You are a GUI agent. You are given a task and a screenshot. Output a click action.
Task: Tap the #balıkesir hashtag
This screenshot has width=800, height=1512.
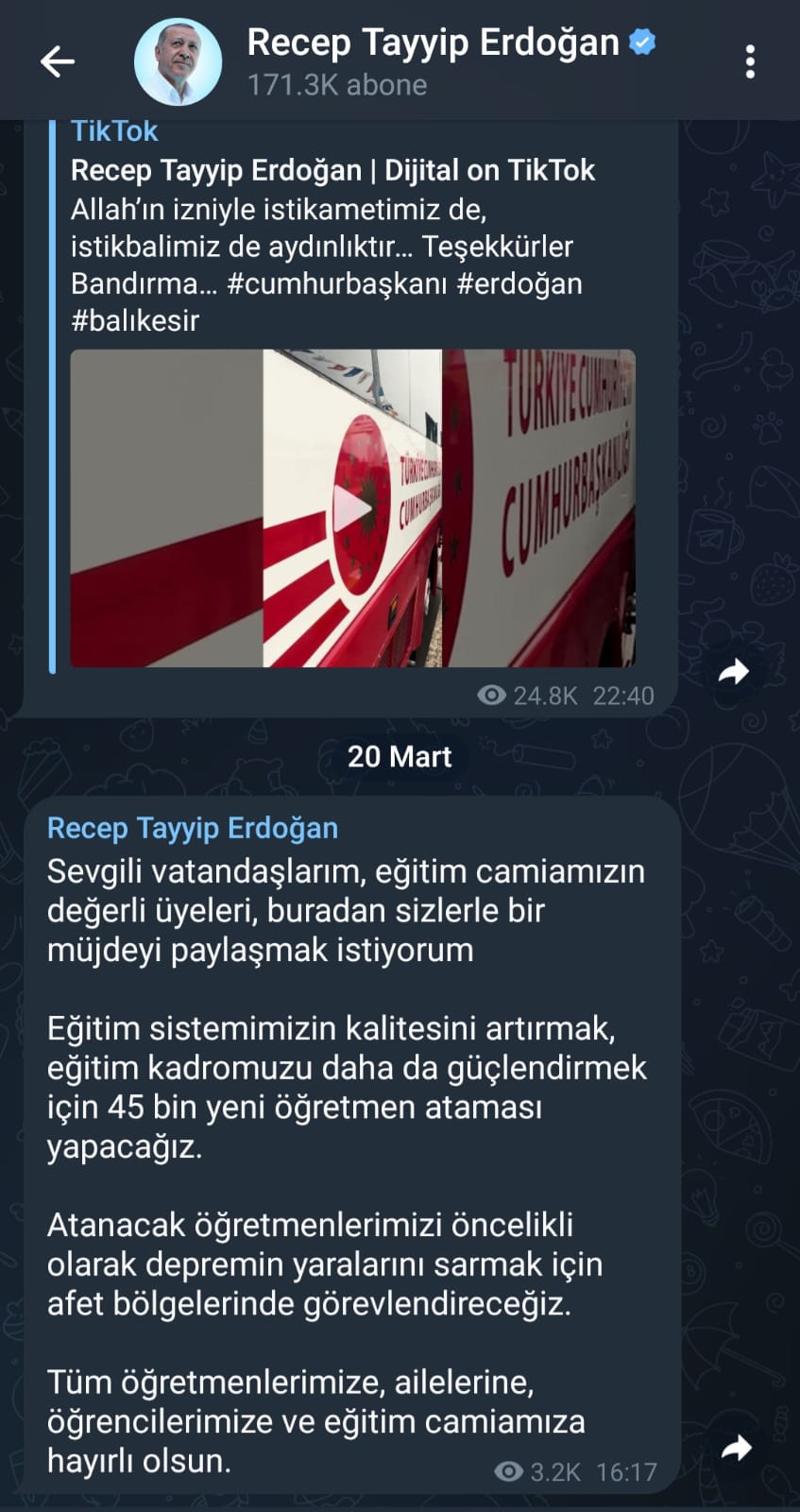(x=135, y=320)
